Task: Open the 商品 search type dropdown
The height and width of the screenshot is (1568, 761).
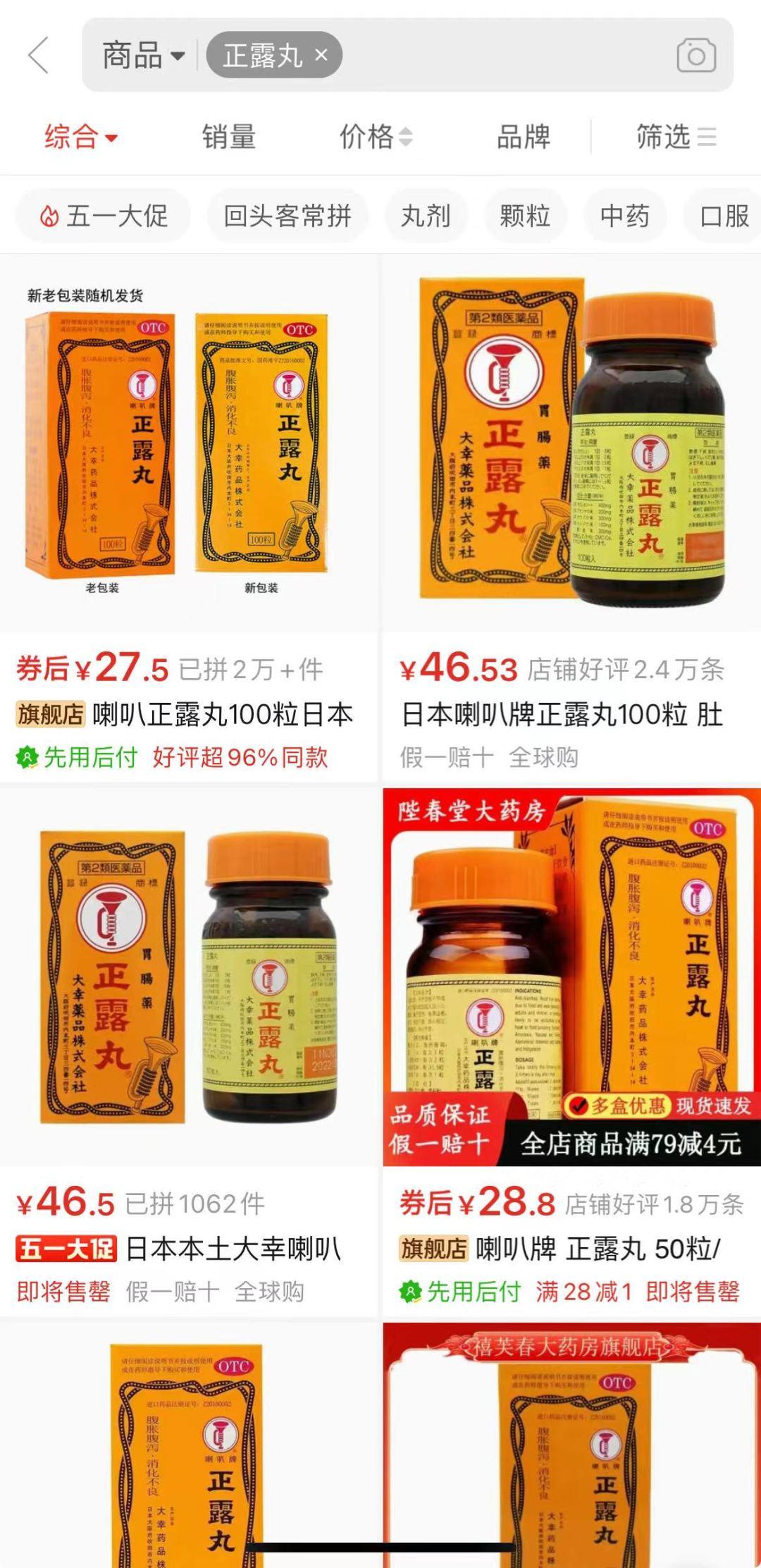Action: click(143, 56)
